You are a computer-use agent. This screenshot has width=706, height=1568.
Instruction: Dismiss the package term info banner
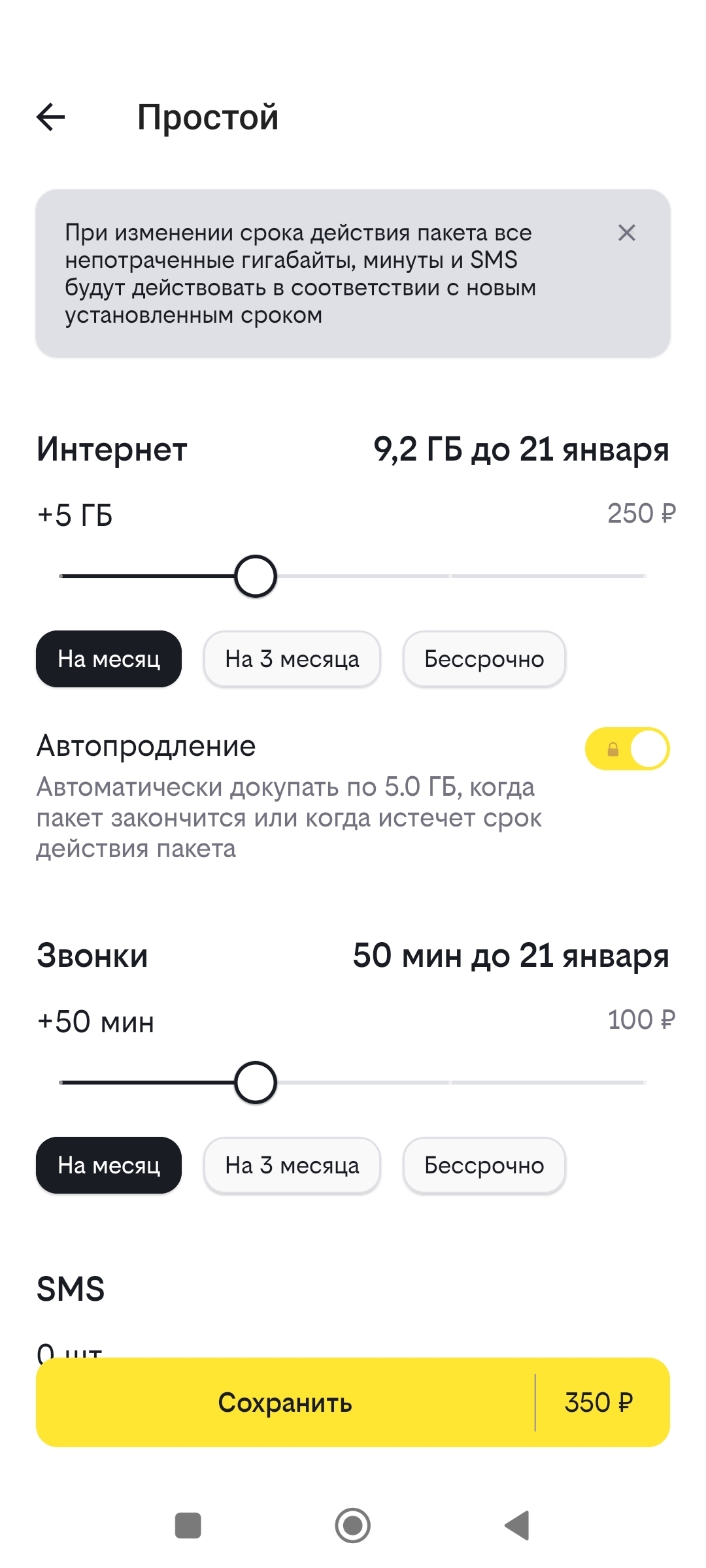626,233
